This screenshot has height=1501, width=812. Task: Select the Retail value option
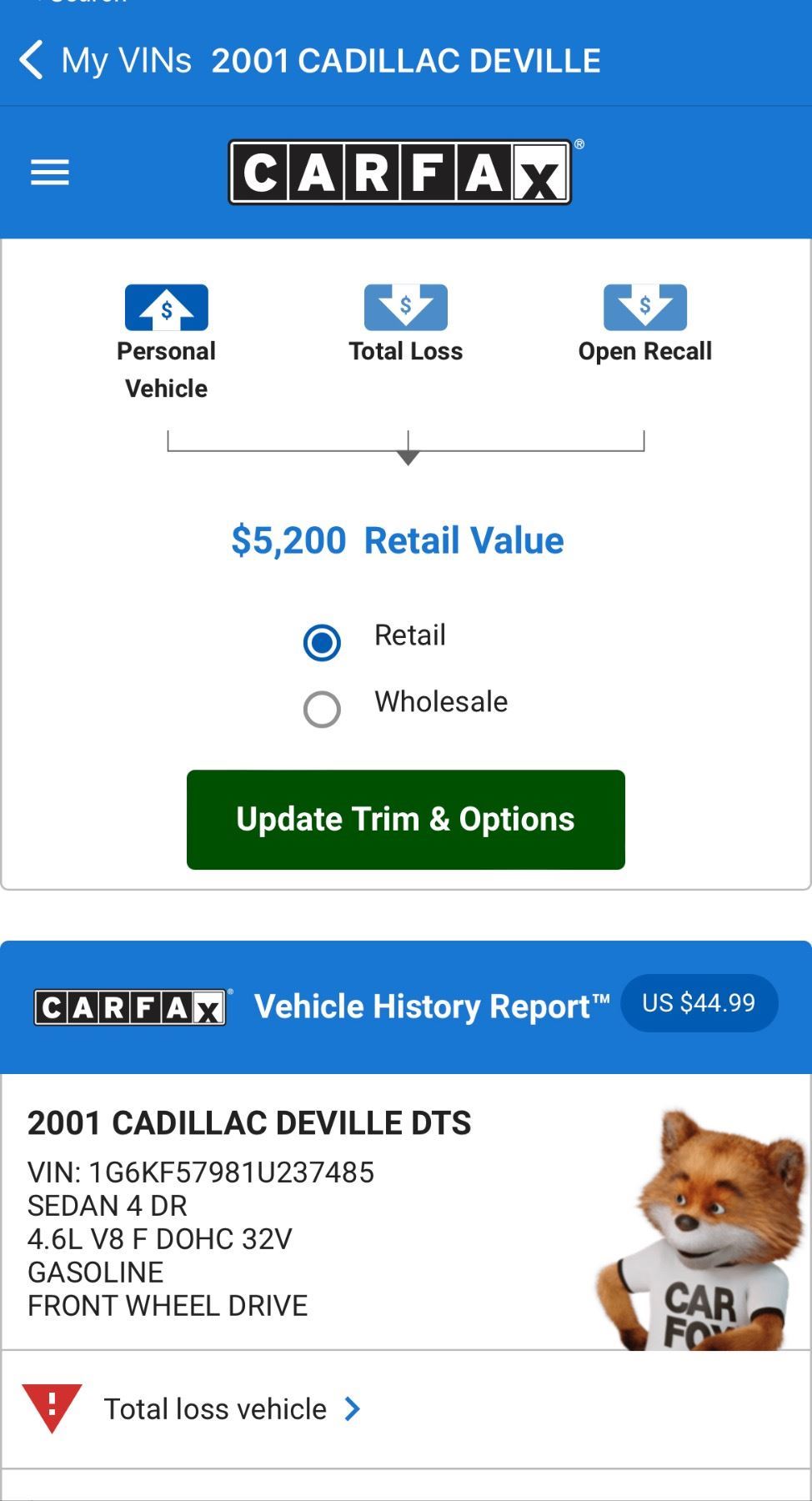pos(322,642)
